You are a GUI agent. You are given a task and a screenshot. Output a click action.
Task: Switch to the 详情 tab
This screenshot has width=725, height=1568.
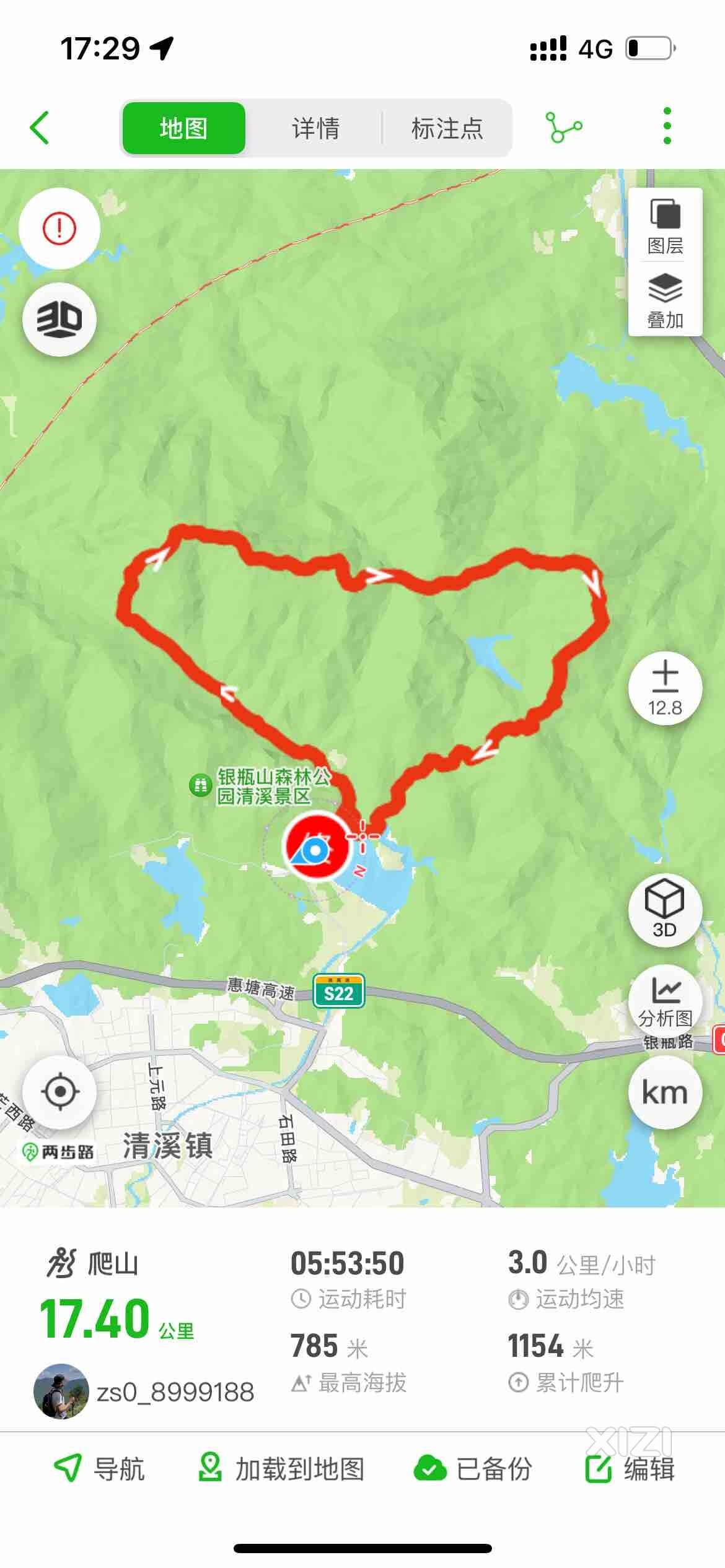(315, 128)
